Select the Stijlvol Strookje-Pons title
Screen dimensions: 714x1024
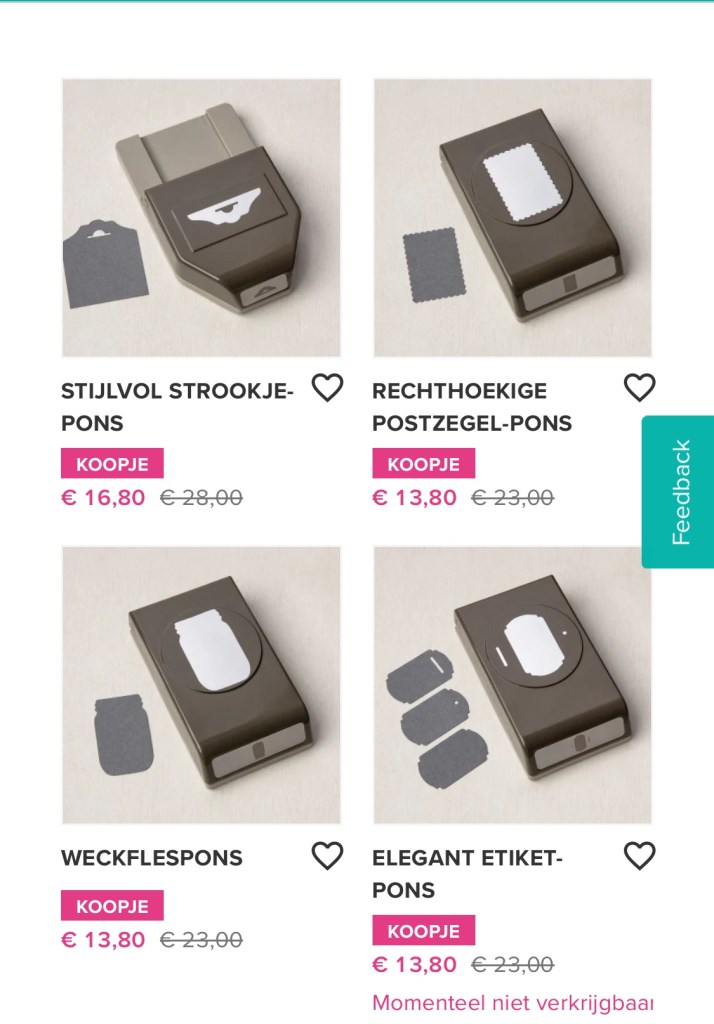pos(177,406)
